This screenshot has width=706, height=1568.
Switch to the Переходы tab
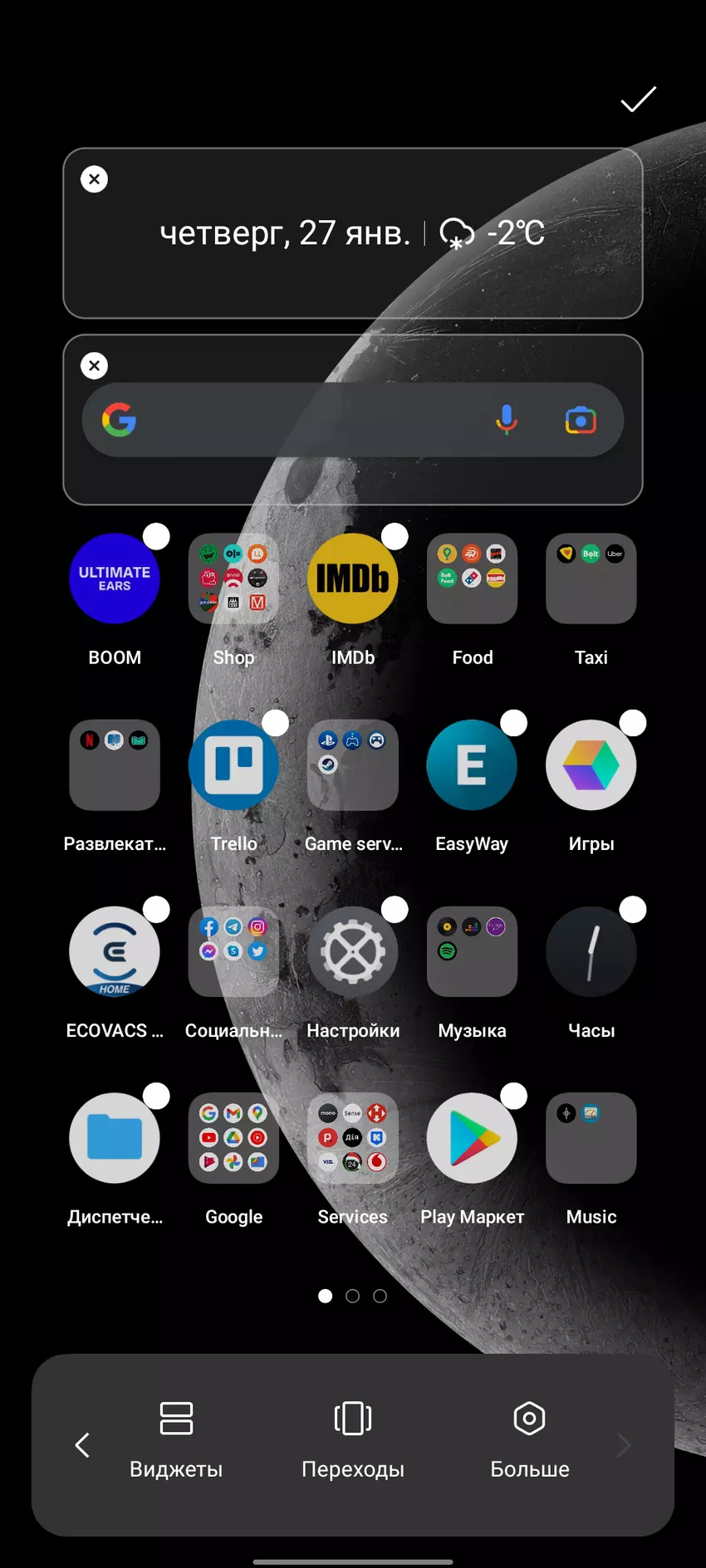tap(352, 1444)
